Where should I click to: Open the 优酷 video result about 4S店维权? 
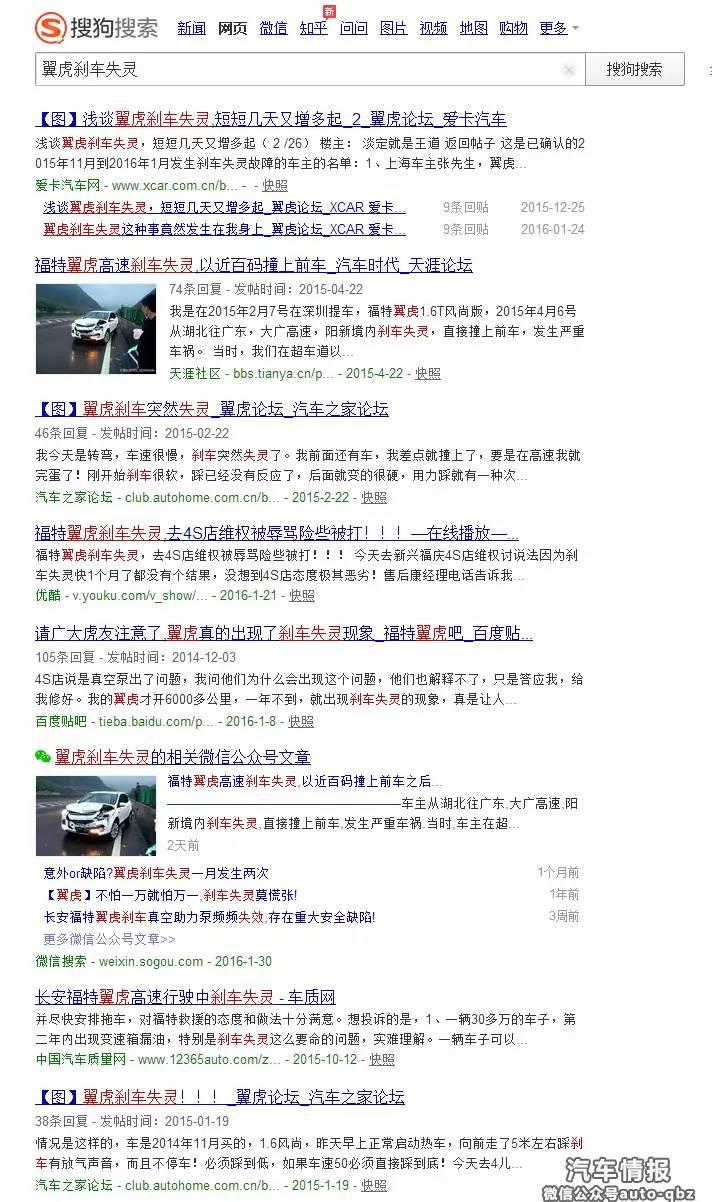coord(276,533)
